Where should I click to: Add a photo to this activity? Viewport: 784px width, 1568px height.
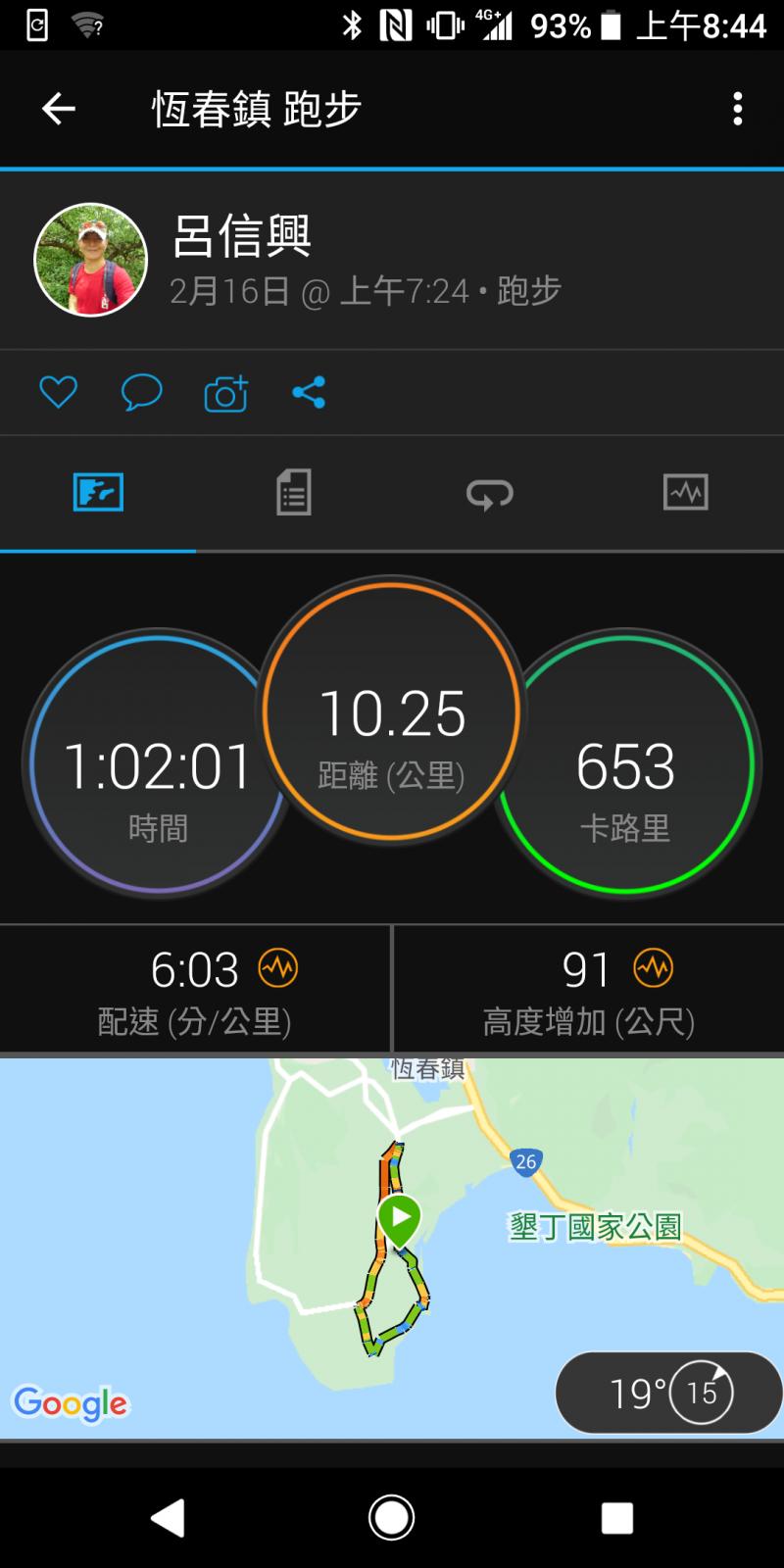point(225,393)
